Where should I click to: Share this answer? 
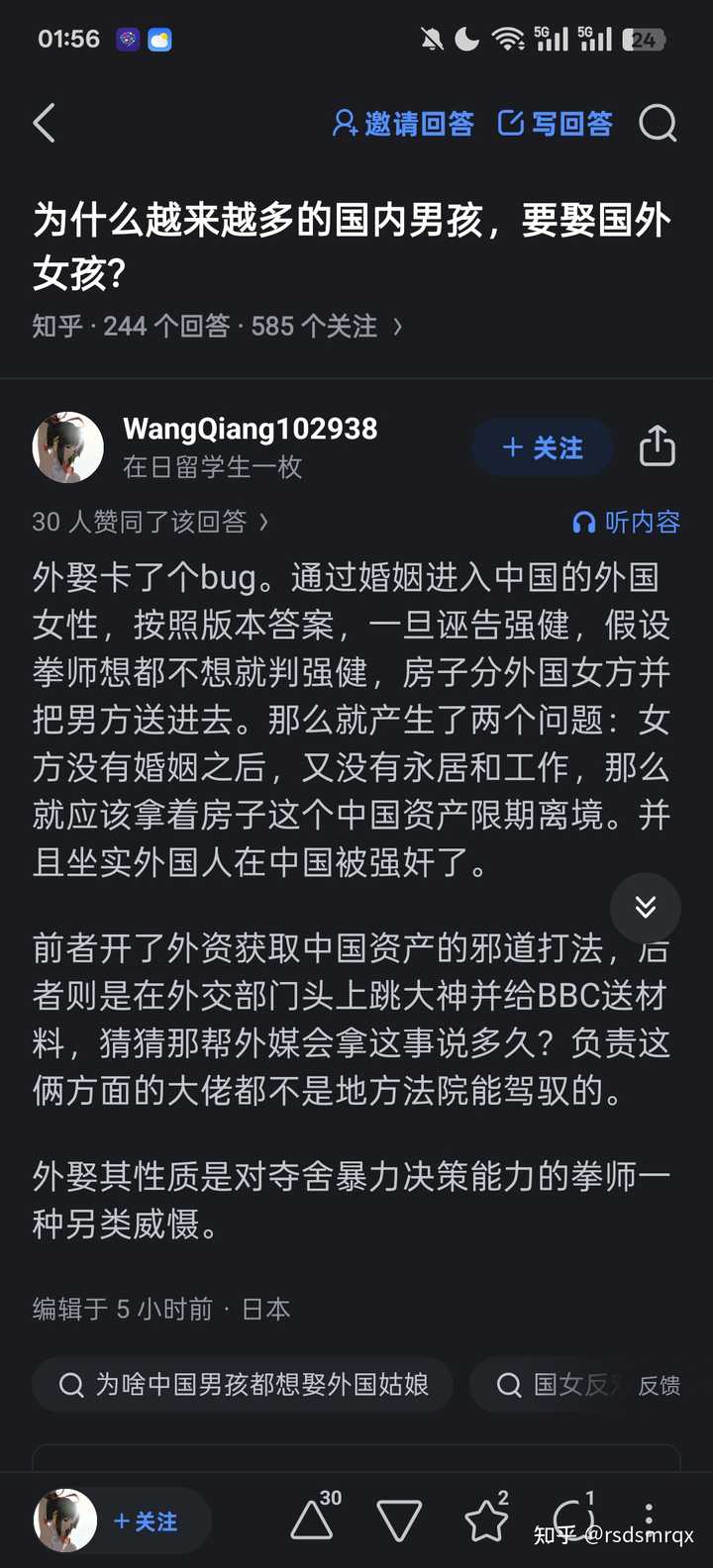click(658, 447)
